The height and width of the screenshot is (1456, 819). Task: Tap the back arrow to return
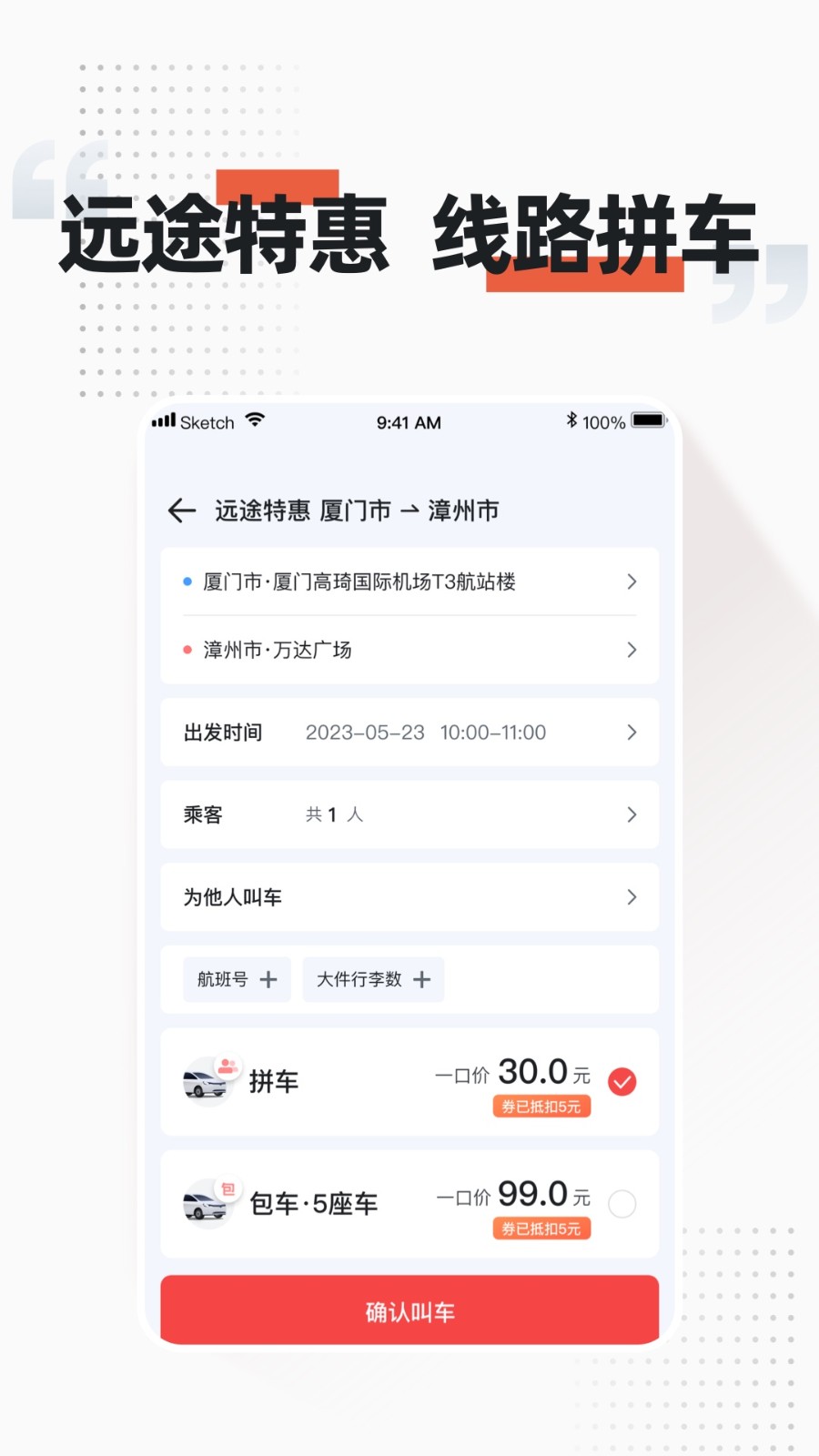click(x=181, y=511)
